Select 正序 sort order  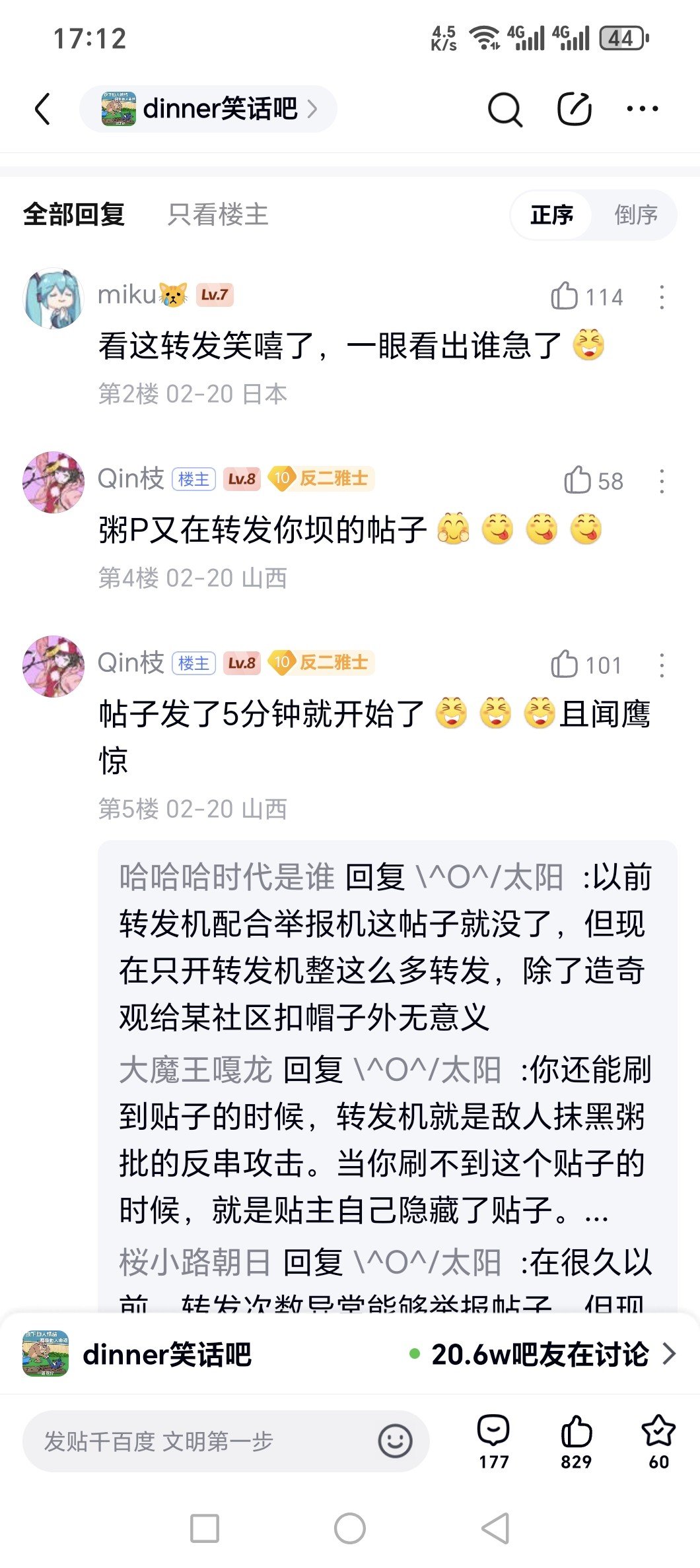(552, 214)
